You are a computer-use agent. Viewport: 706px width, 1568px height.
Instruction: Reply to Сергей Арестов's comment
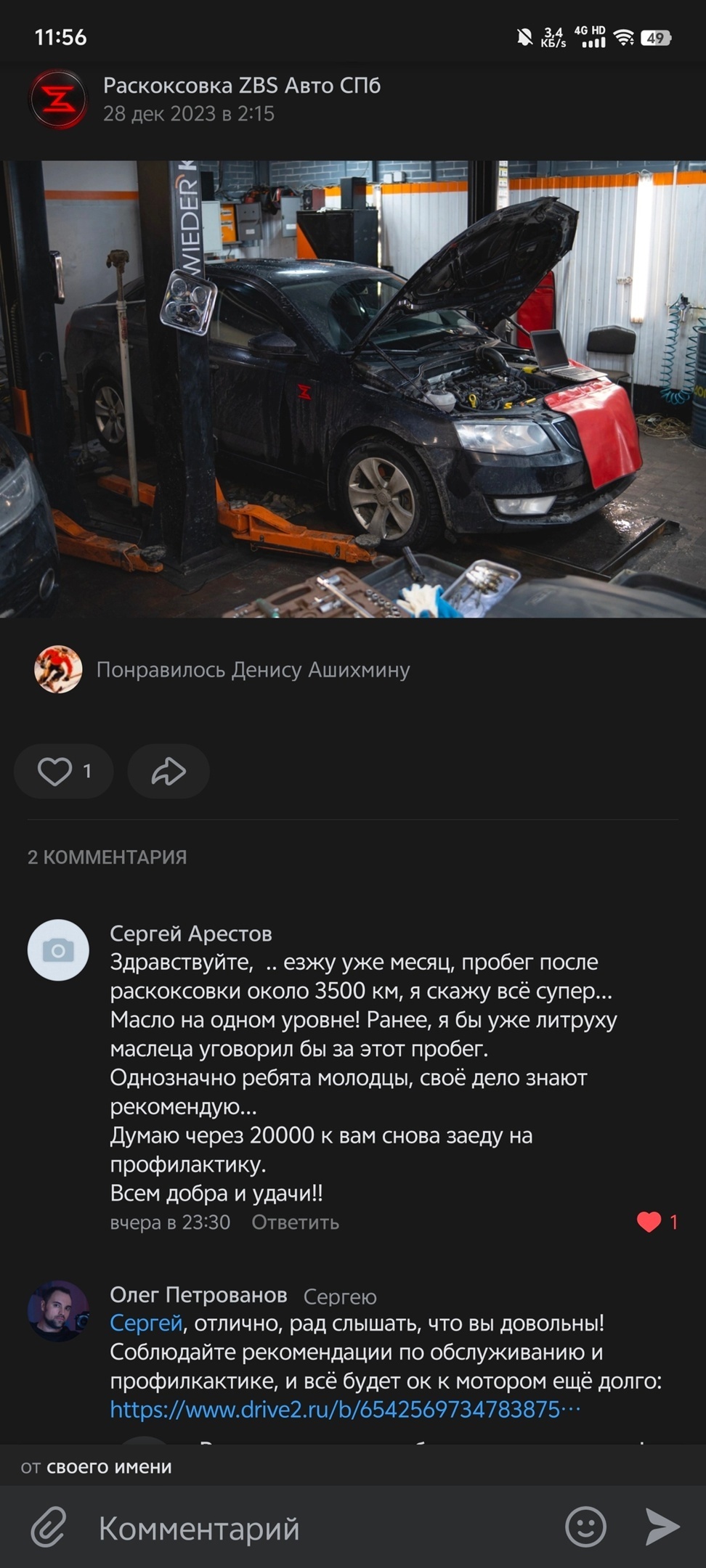tap(295, 1222)
